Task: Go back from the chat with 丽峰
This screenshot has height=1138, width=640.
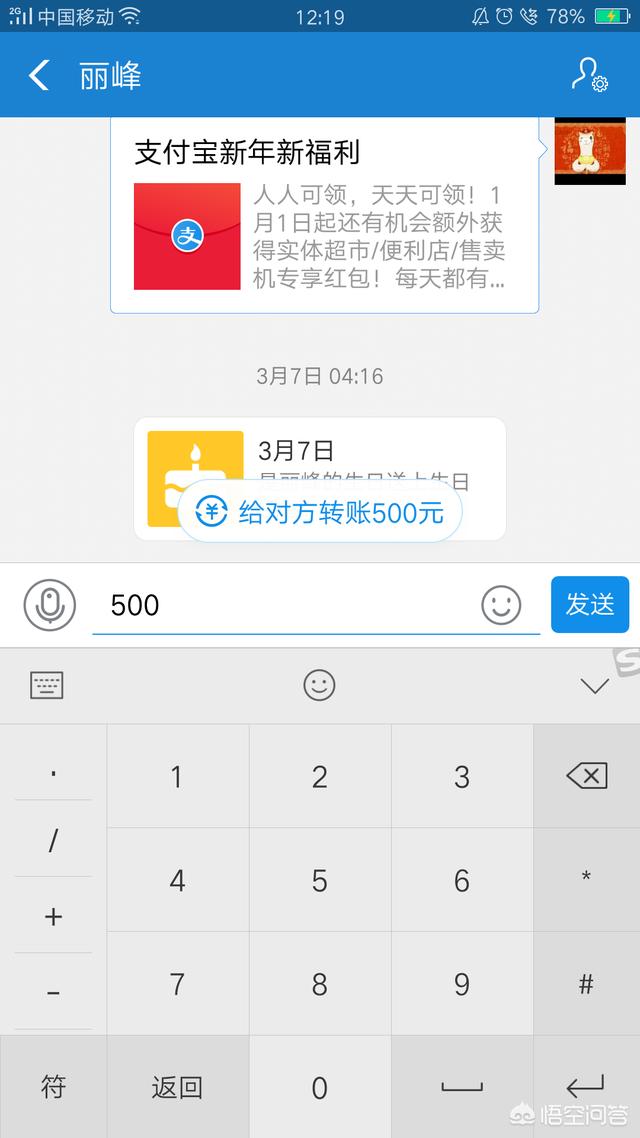Action: (x=39, y=75)
